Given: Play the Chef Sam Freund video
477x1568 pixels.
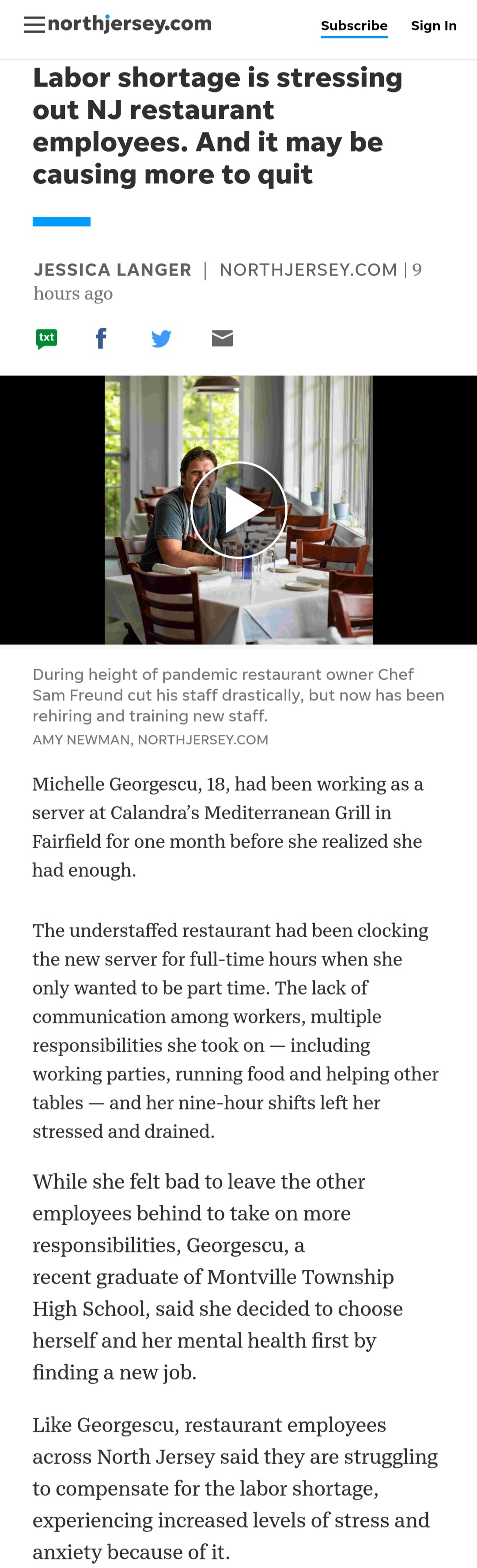Looking at the screenshot, I should pos(238,510).
